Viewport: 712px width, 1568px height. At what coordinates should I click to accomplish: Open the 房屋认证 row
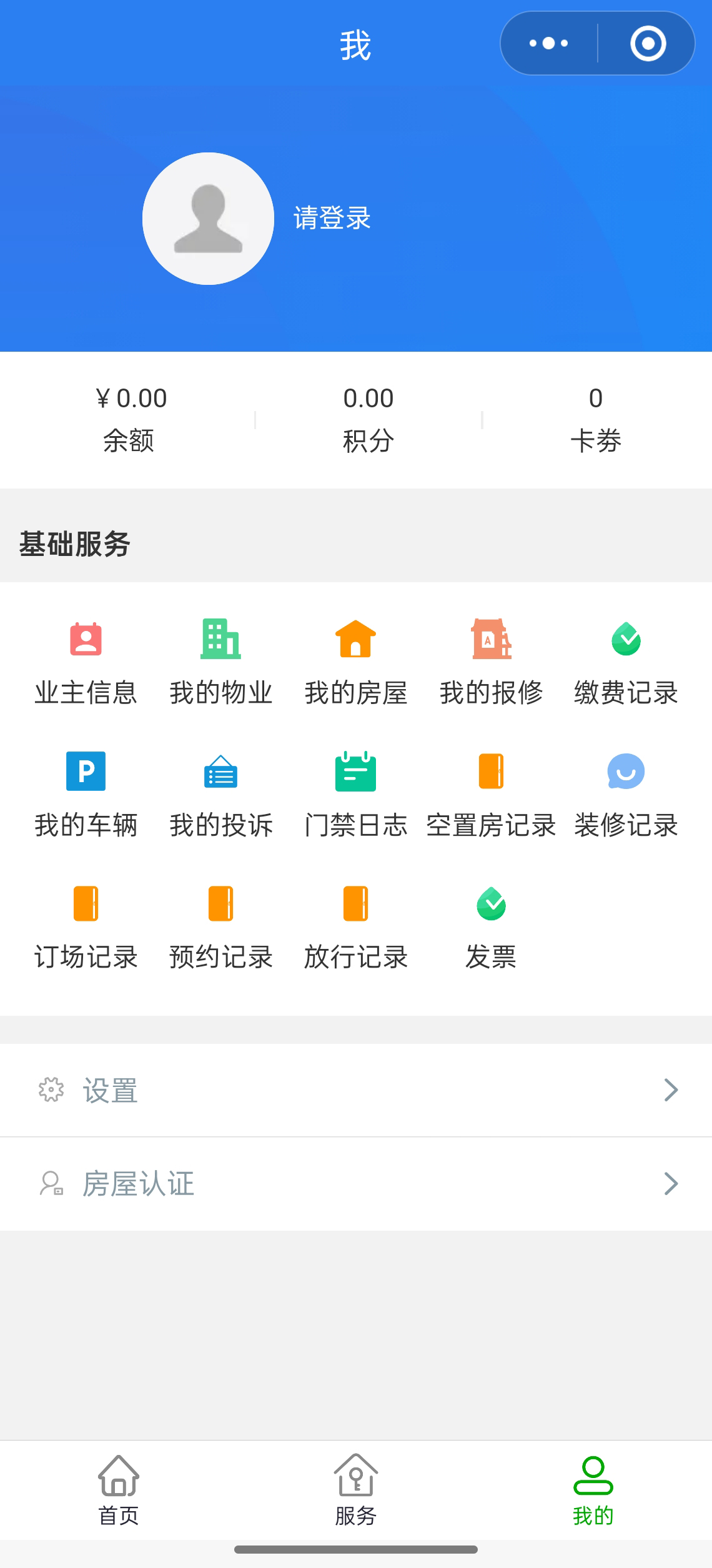pos(356,1184)
